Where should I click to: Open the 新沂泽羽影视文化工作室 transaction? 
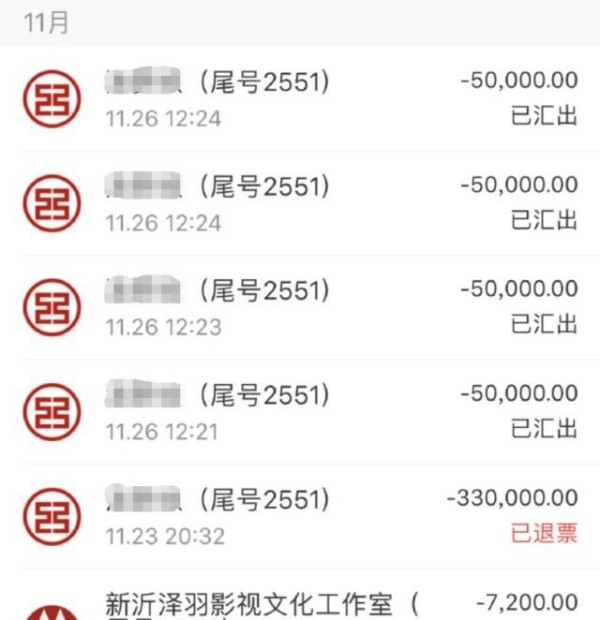click(300, 604)
